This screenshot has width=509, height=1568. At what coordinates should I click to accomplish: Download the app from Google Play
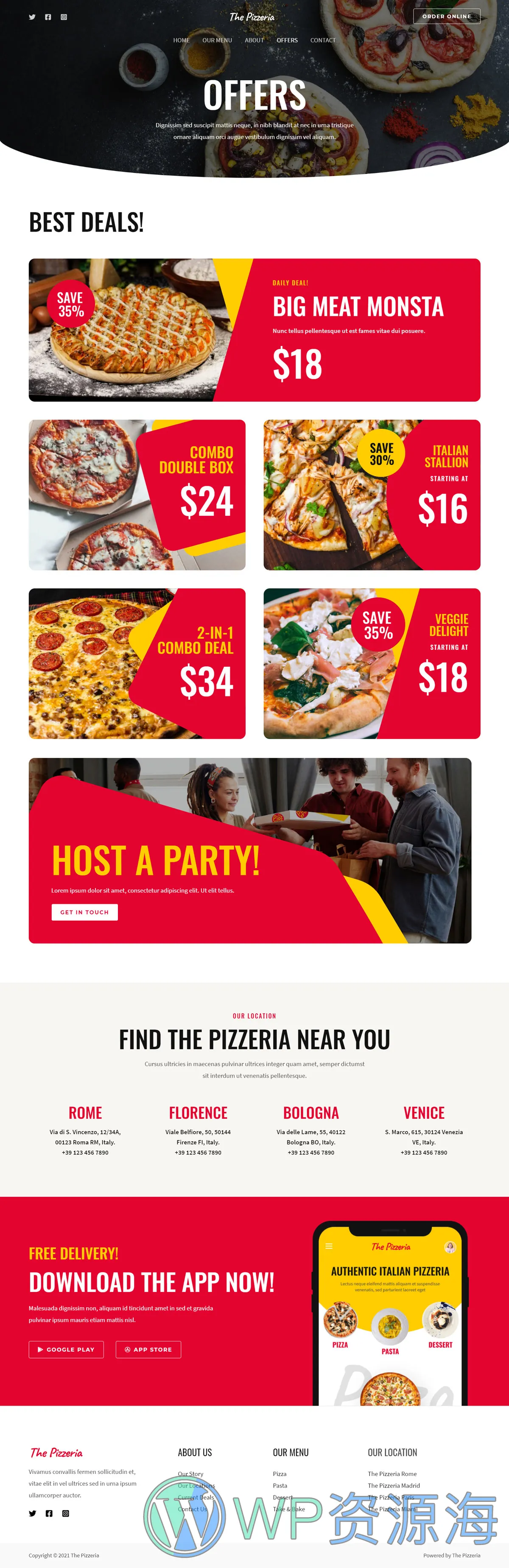click(x=66, y=1350)
